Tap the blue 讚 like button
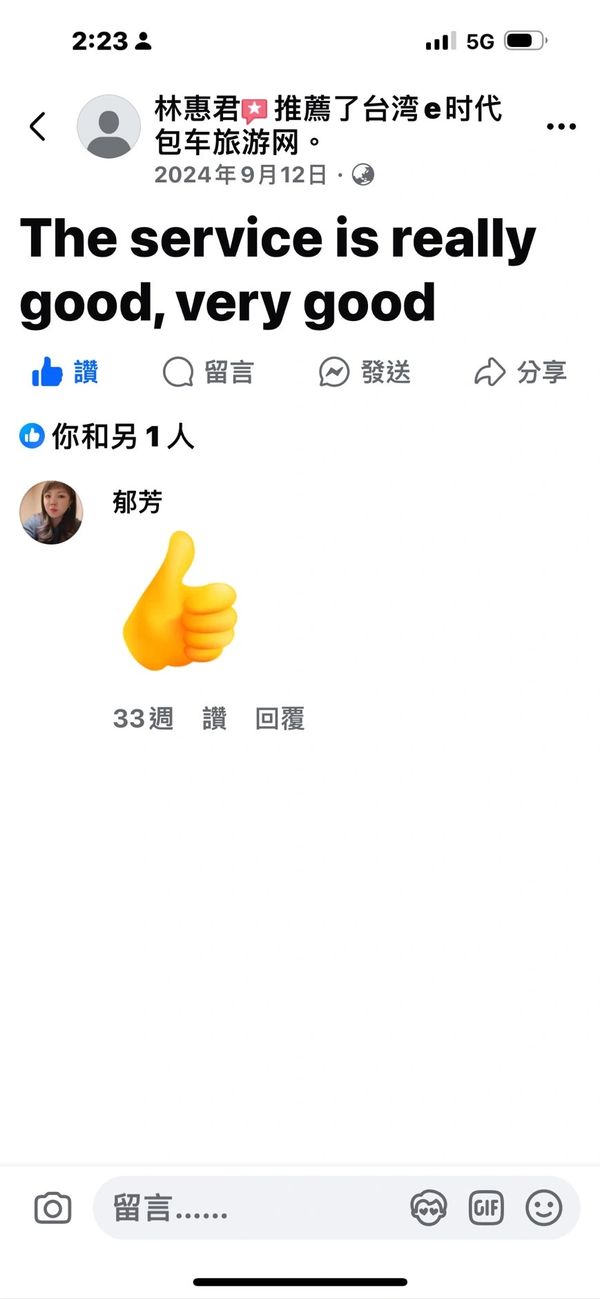The width and height of the screenshot is (600, 1299). (x=65, y=373)
